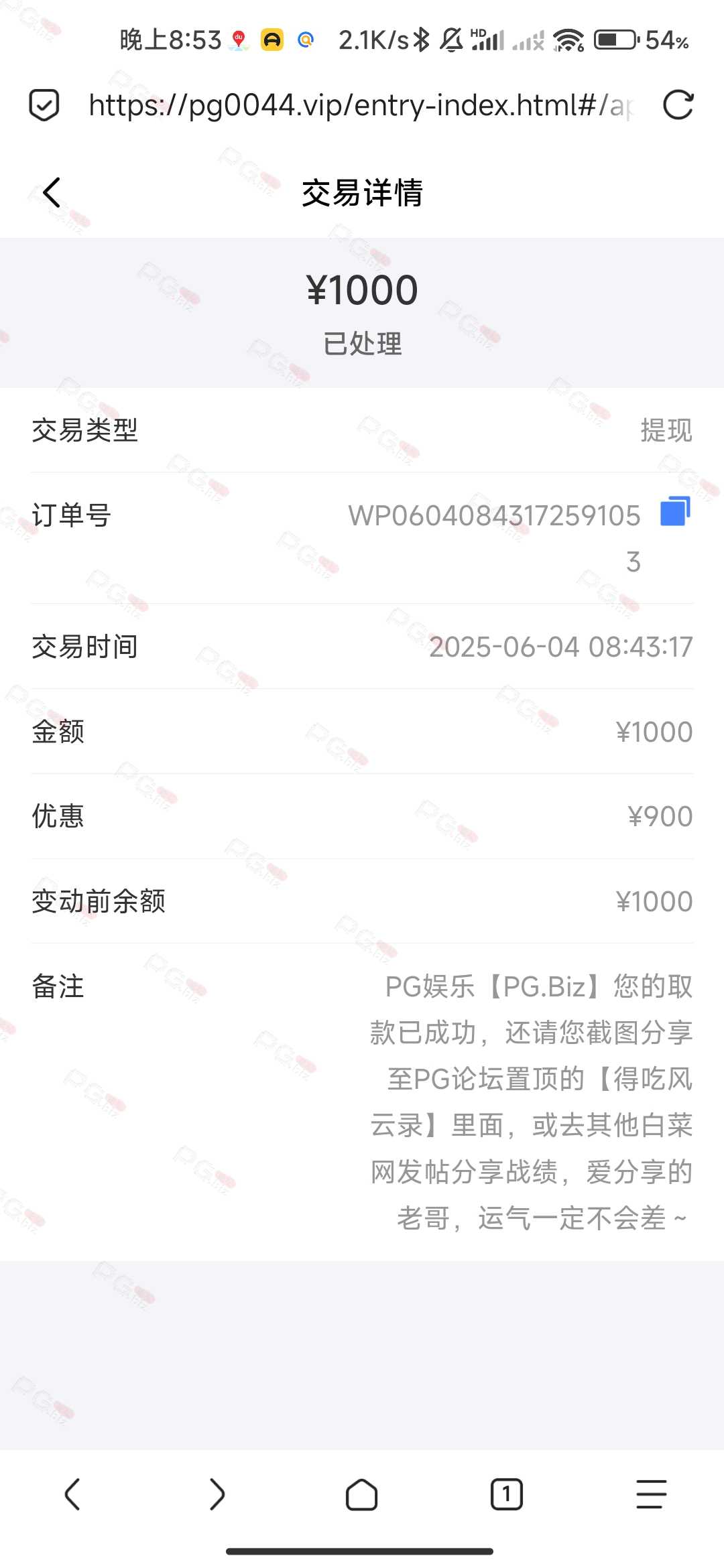724x1568 pixels.
Task: Open the browser home page
Action: (362, 1494)
